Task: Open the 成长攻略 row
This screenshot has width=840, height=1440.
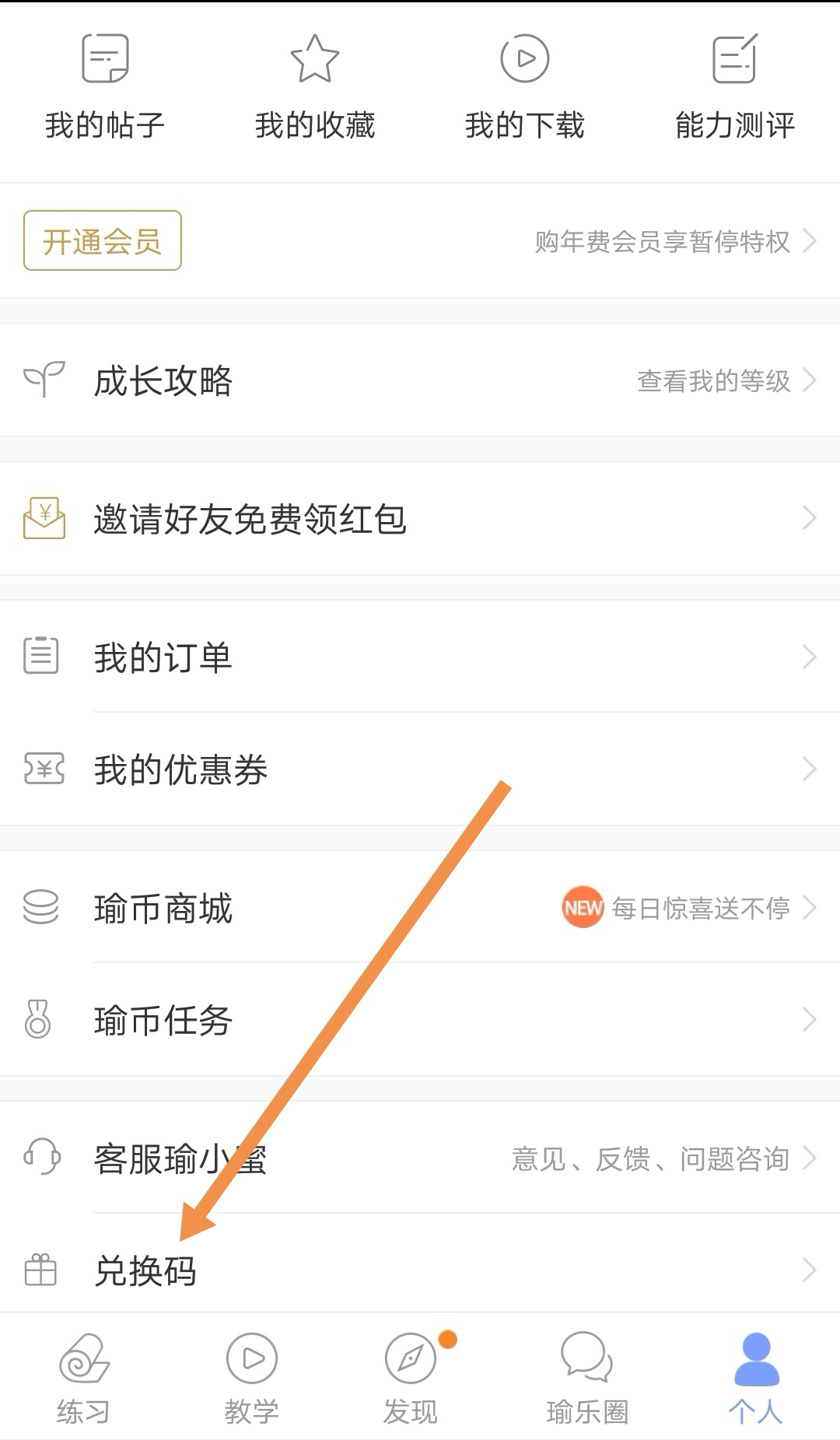Action: coord(420,380)
